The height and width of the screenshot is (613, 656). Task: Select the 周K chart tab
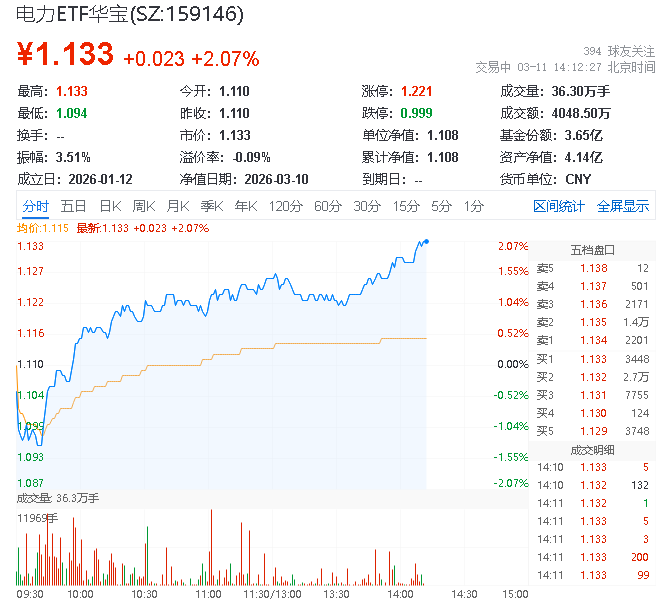click(x=144, y=206)
